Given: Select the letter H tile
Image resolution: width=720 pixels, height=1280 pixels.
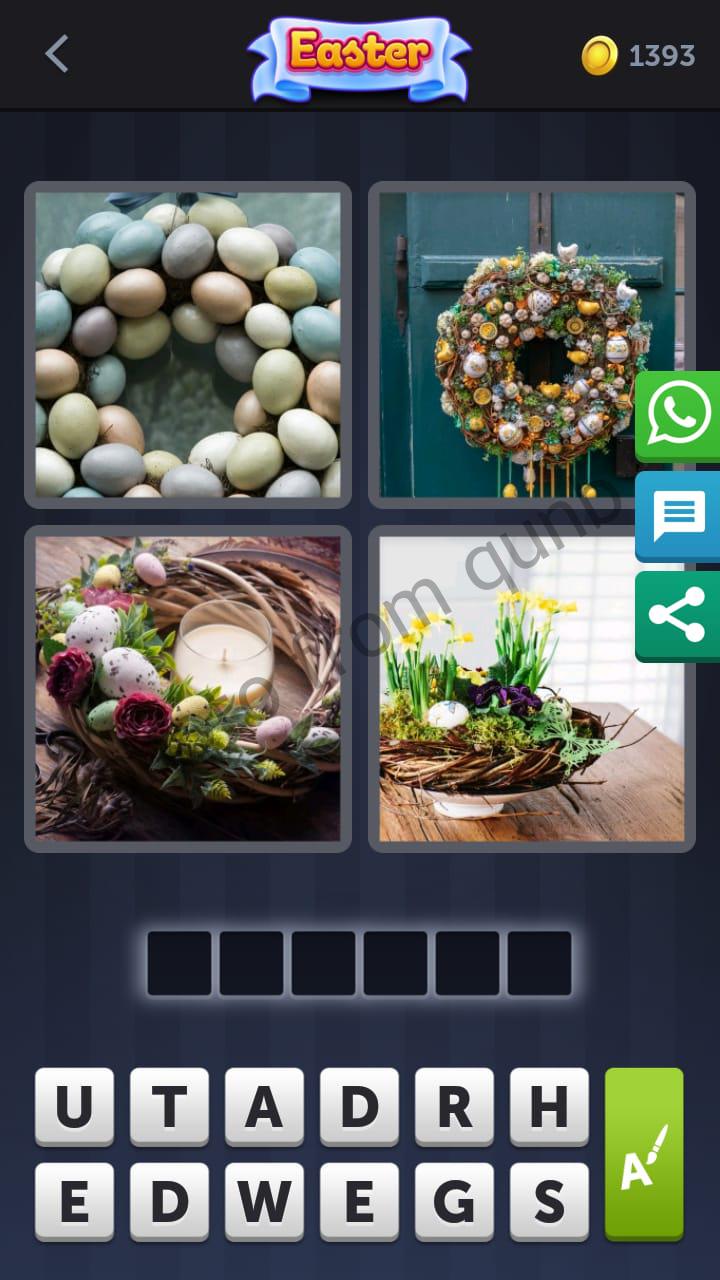Looking at the screenshot, I should point(549,1107).
